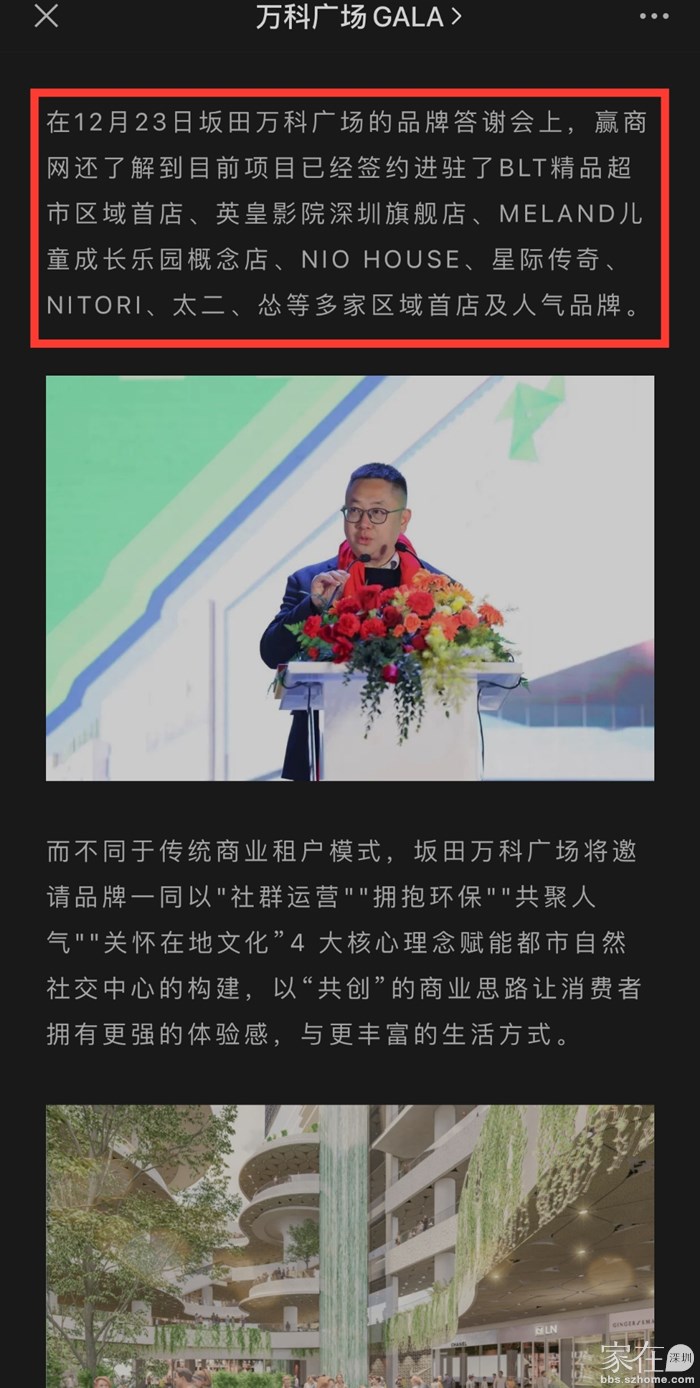The height and width of the screenshot is (1388, 700).
Task: Open the overflow menu
Action: click(x=654, y=17)
